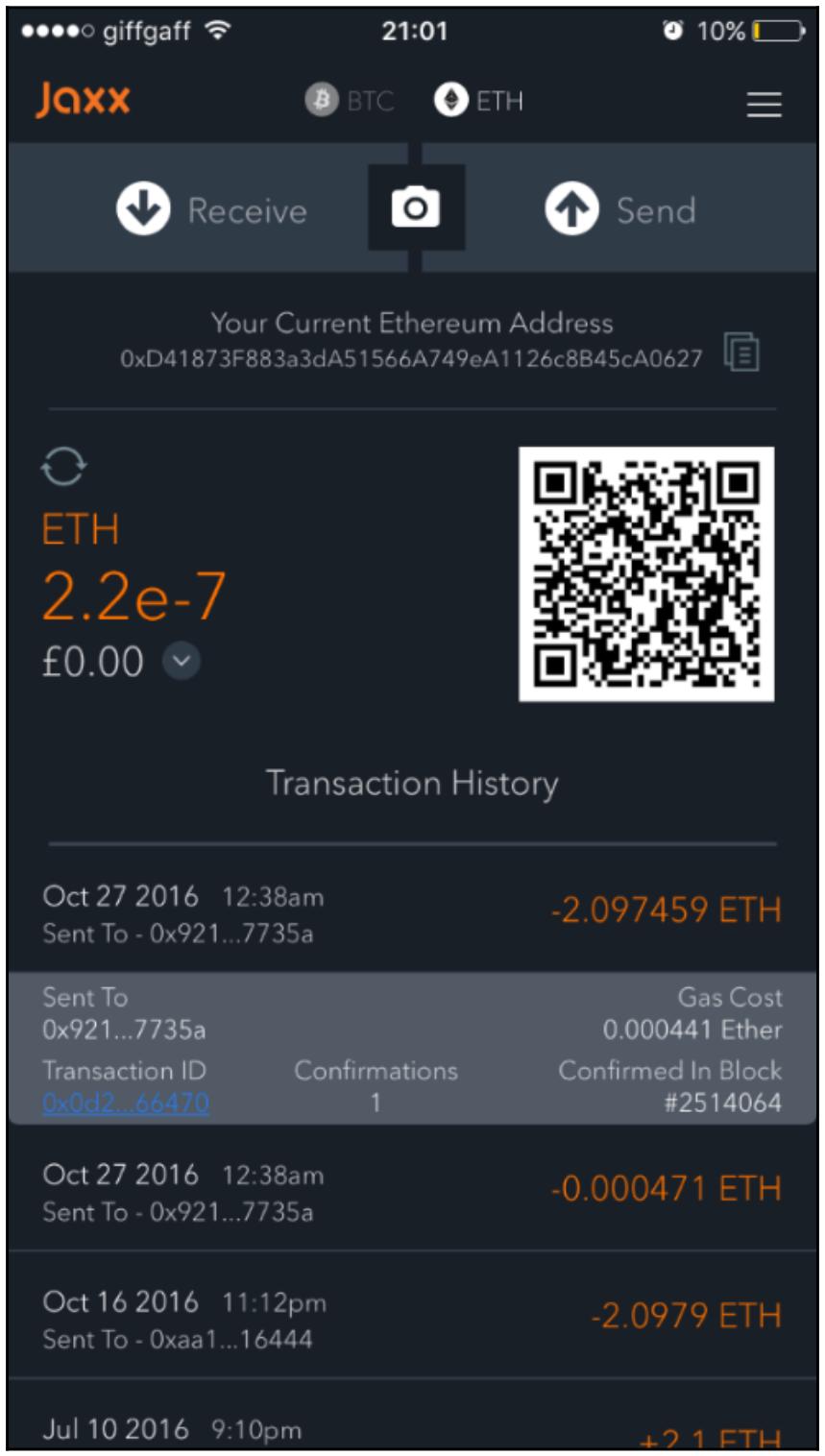Image resolution: width=825 pixels, height=1456 pixels.
Task: Open the camera QR scanner
Action: [416, 207]
